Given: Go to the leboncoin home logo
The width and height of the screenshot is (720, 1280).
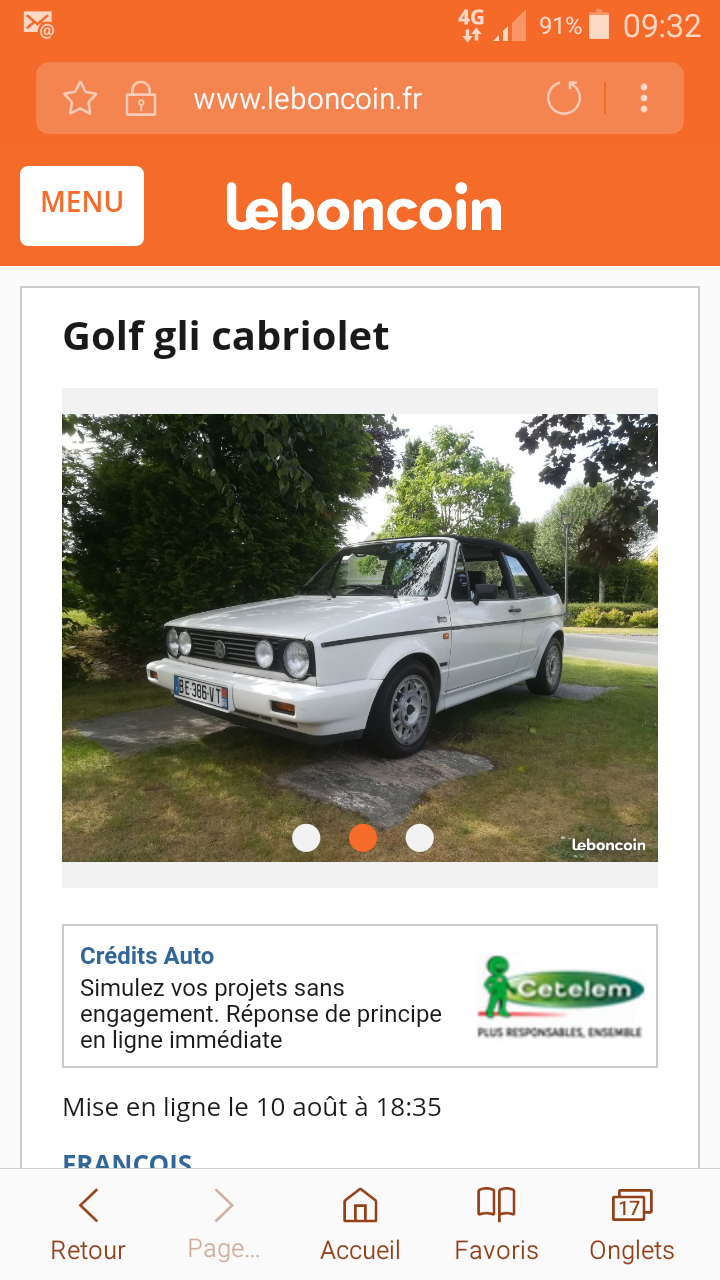Looking at the screenshot, I should (364, 207).
